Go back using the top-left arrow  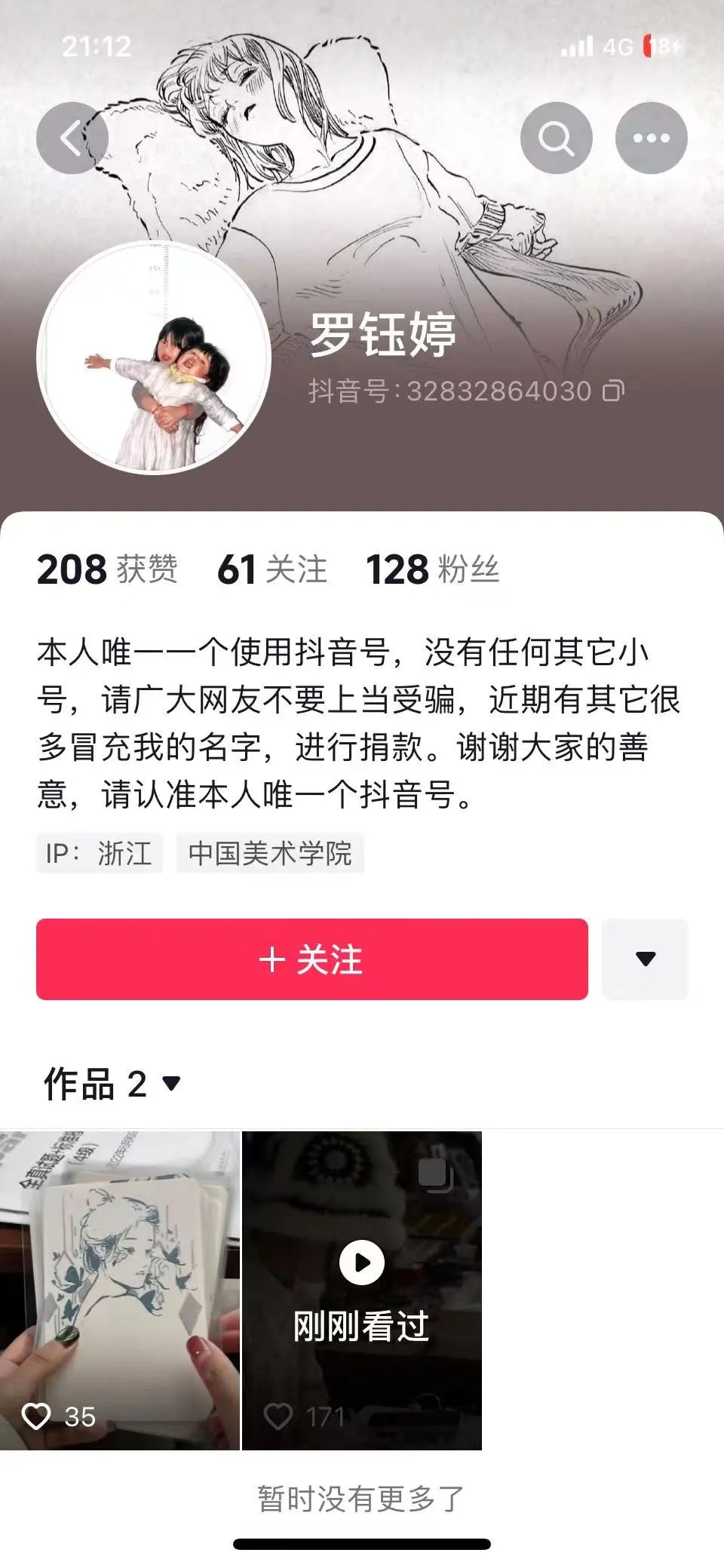[x=72, y=138]
